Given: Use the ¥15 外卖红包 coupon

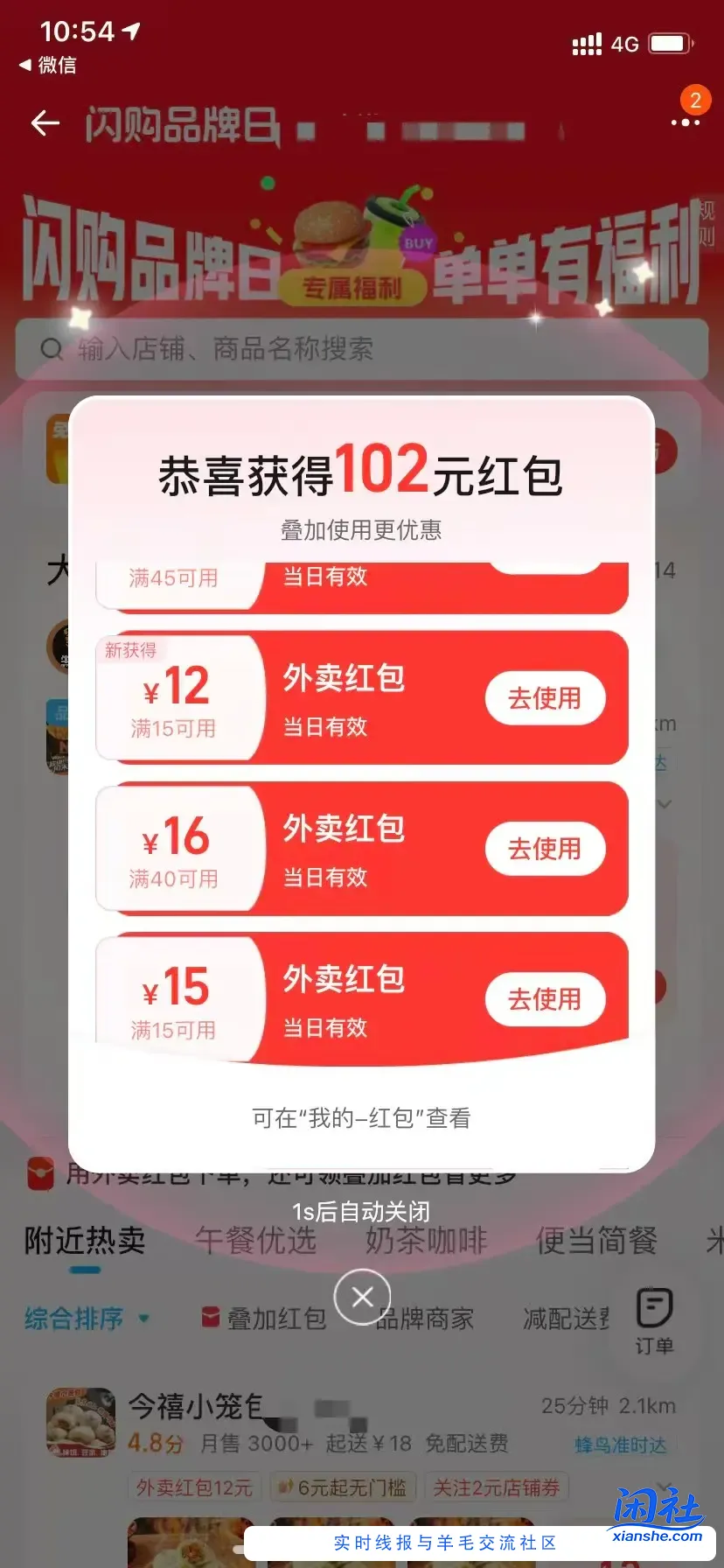Looking at the screenshot, I should [545, 999].
